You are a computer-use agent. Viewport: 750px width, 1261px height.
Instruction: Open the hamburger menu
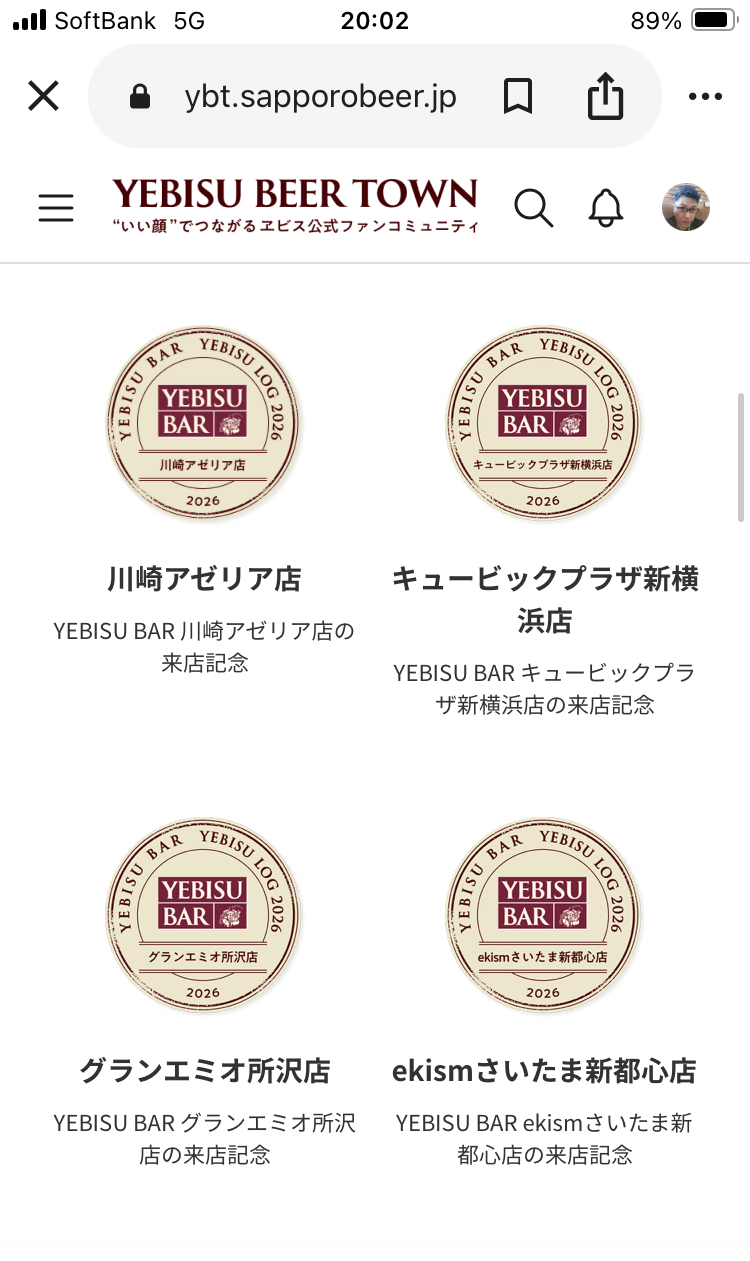(x=56, y=207)
